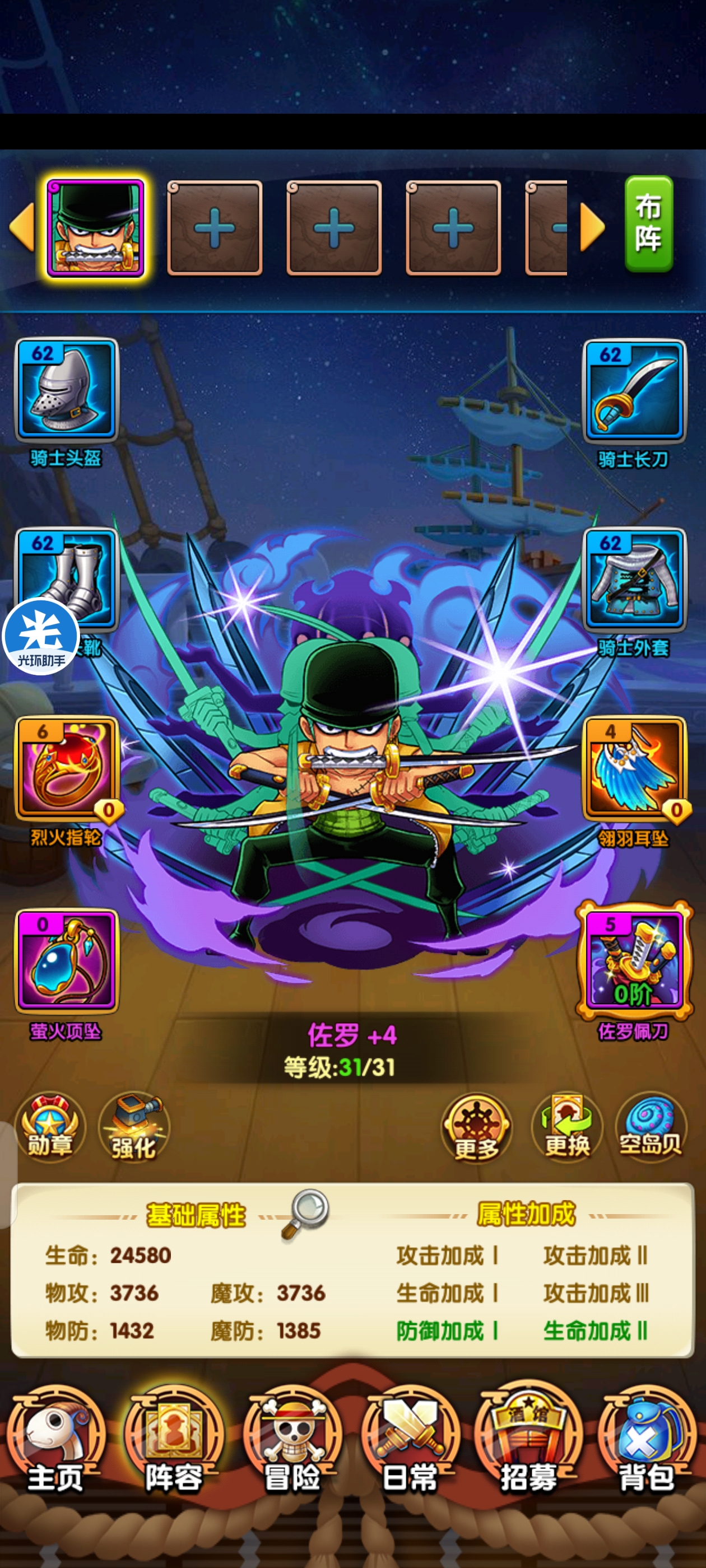Tap the green 布阵 formation button
Screen dimensions: 706x1568
[649, 223]
